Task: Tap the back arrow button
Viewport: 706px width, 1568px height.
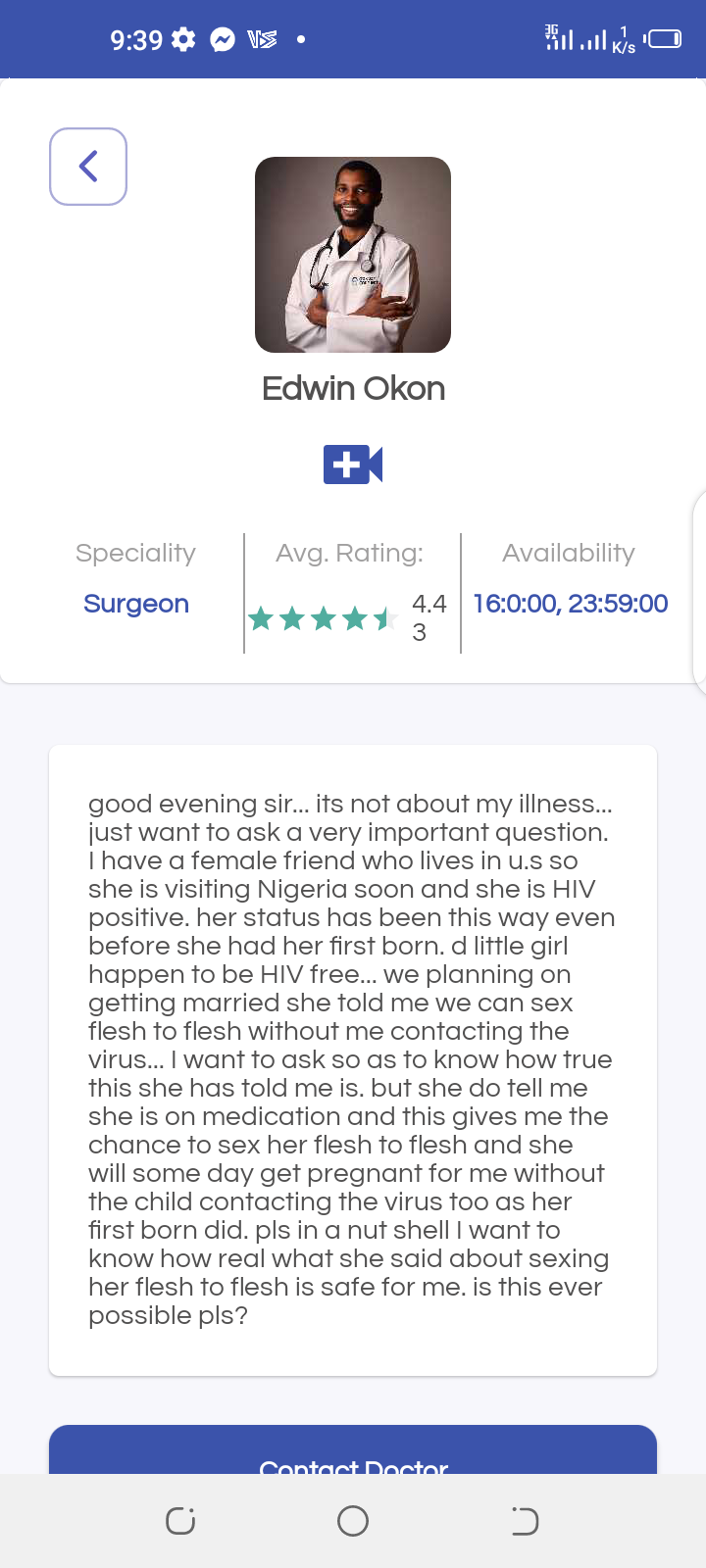Action: click(88, 167)
